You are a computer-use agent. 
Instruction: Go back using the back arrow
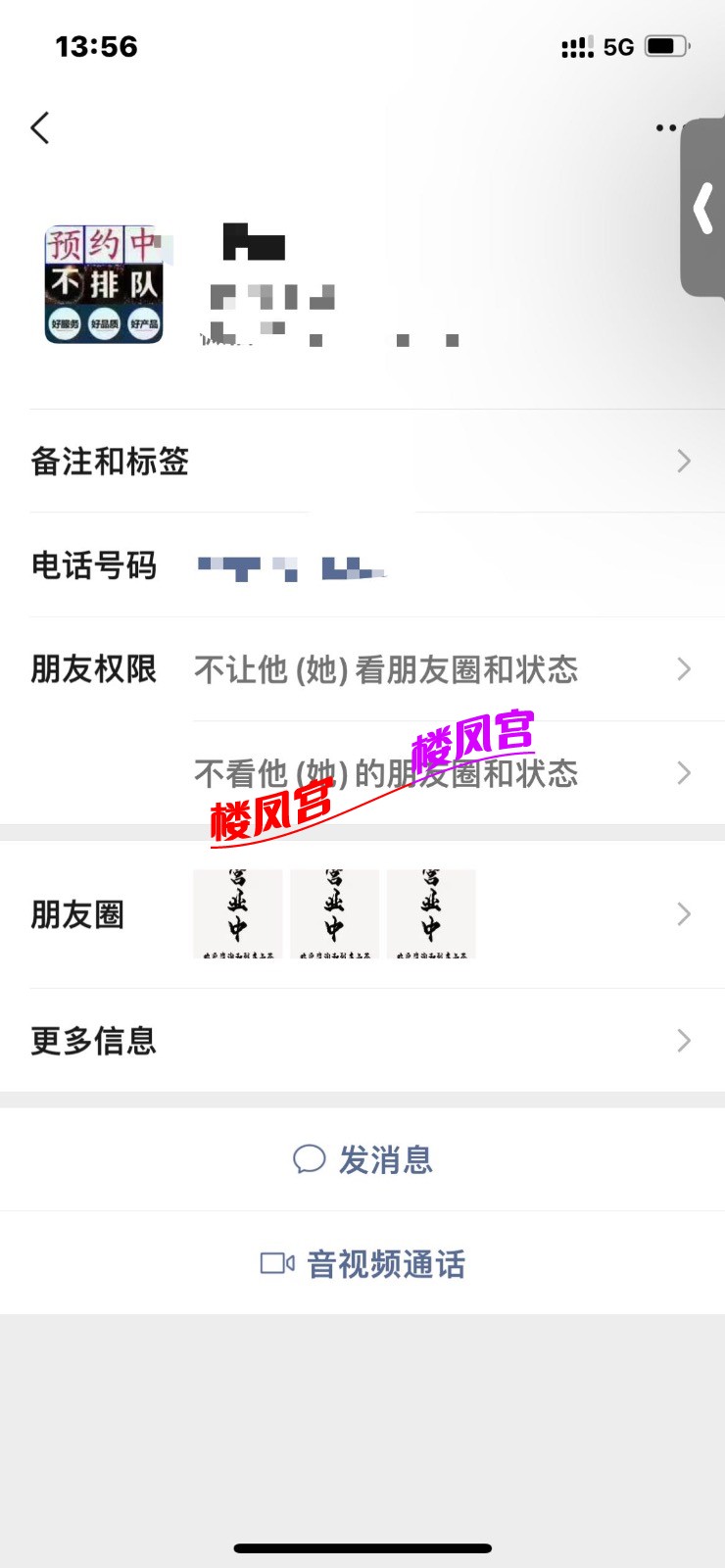click(40, 127)
